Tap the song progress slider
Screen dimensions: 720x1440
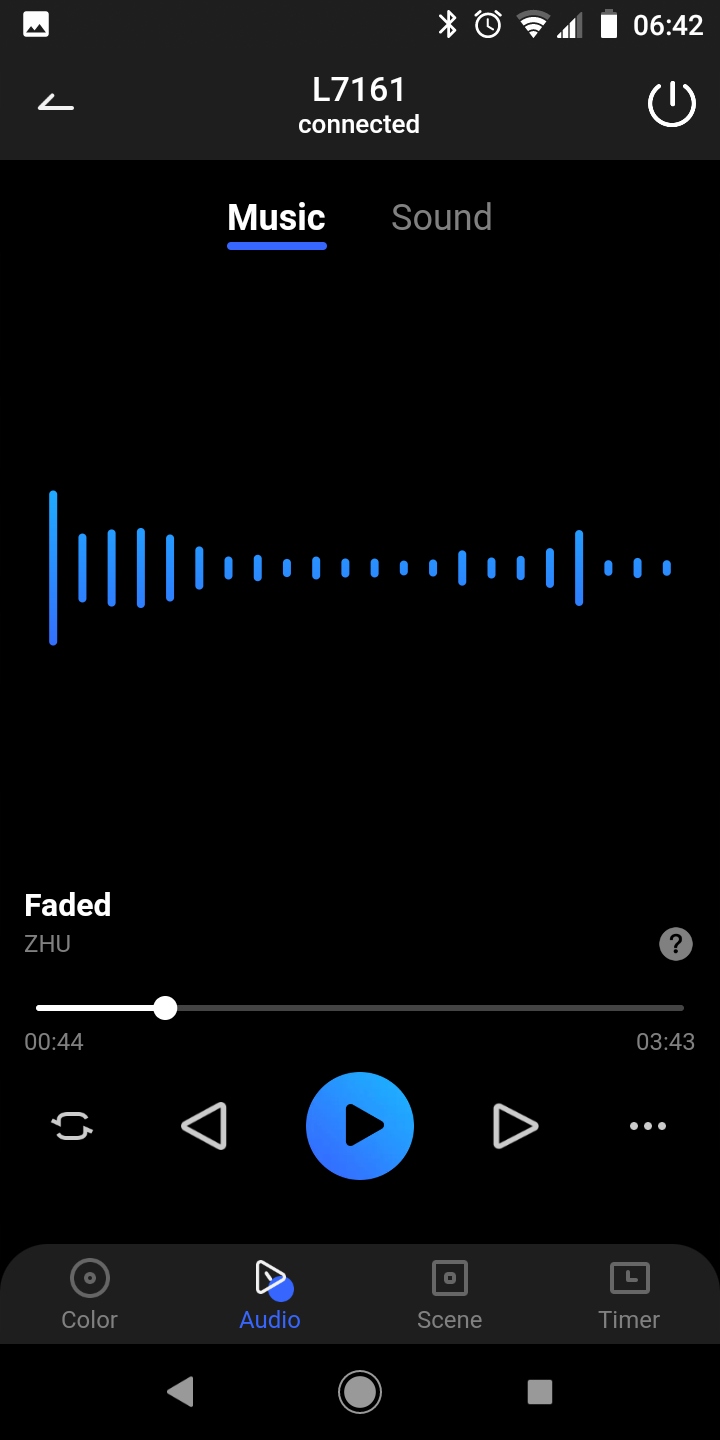(360, 1008)
